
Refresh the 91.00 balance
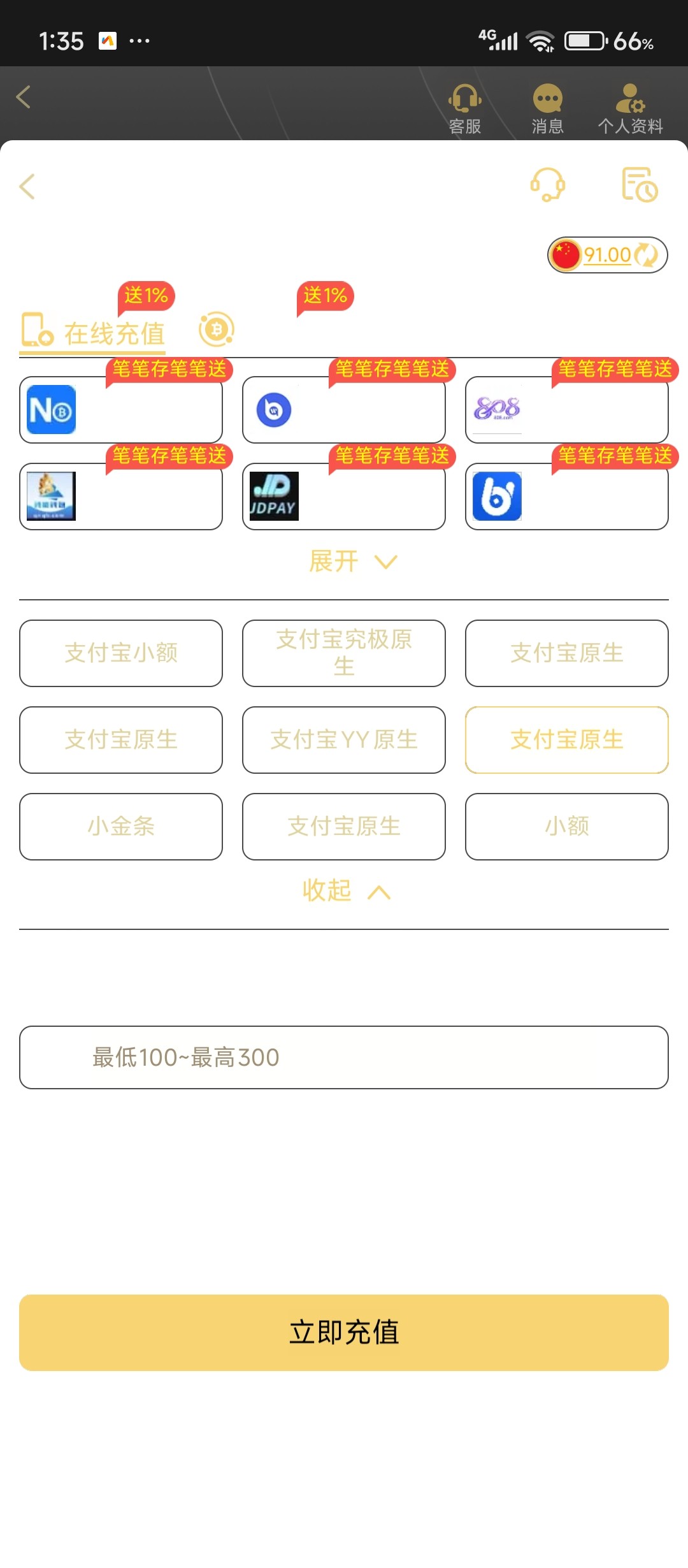[647, 255]
